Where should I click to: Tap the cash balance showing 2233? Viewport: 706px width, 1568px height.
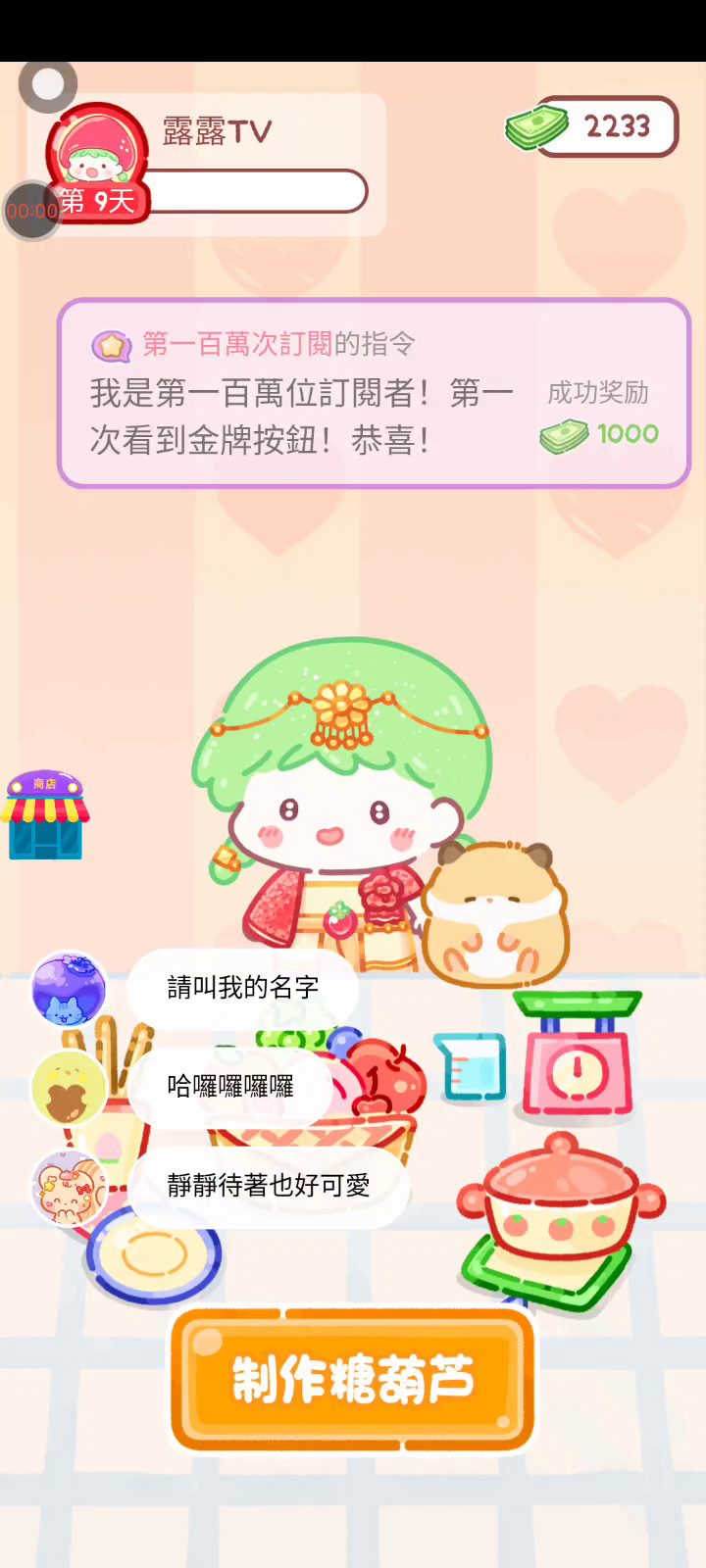(594, 126)
